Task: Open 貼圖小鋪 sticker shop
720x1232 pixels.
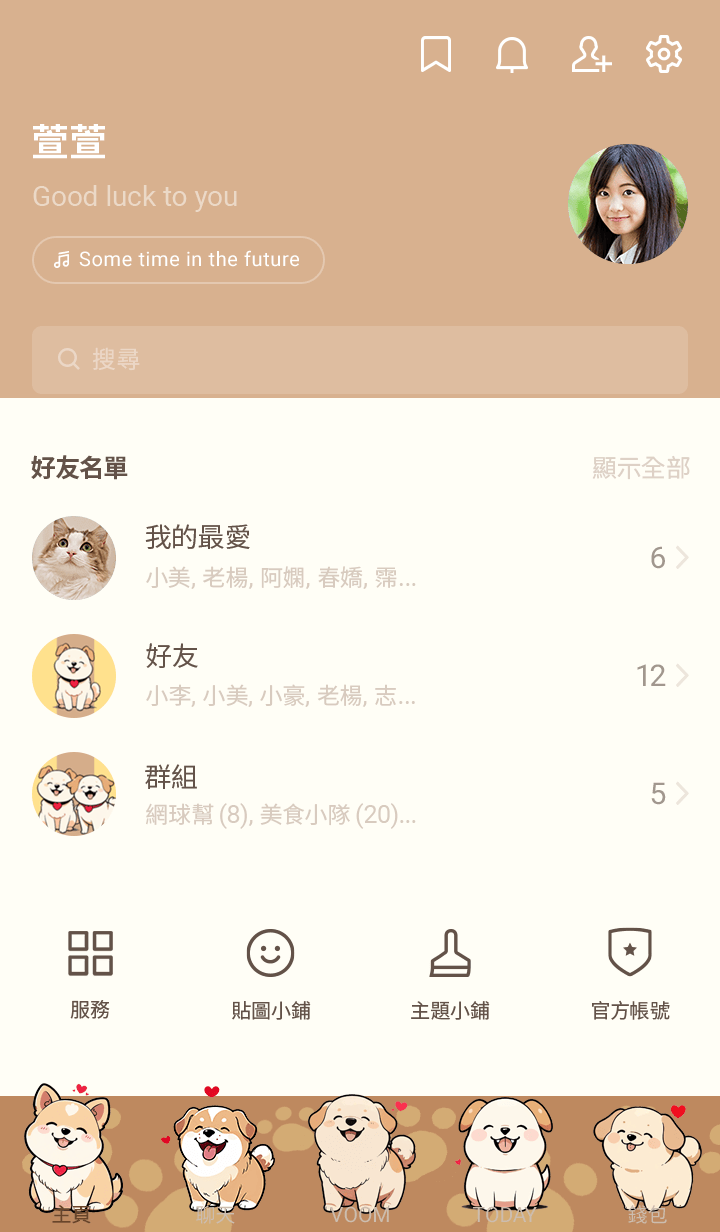Action: (270, 972)
